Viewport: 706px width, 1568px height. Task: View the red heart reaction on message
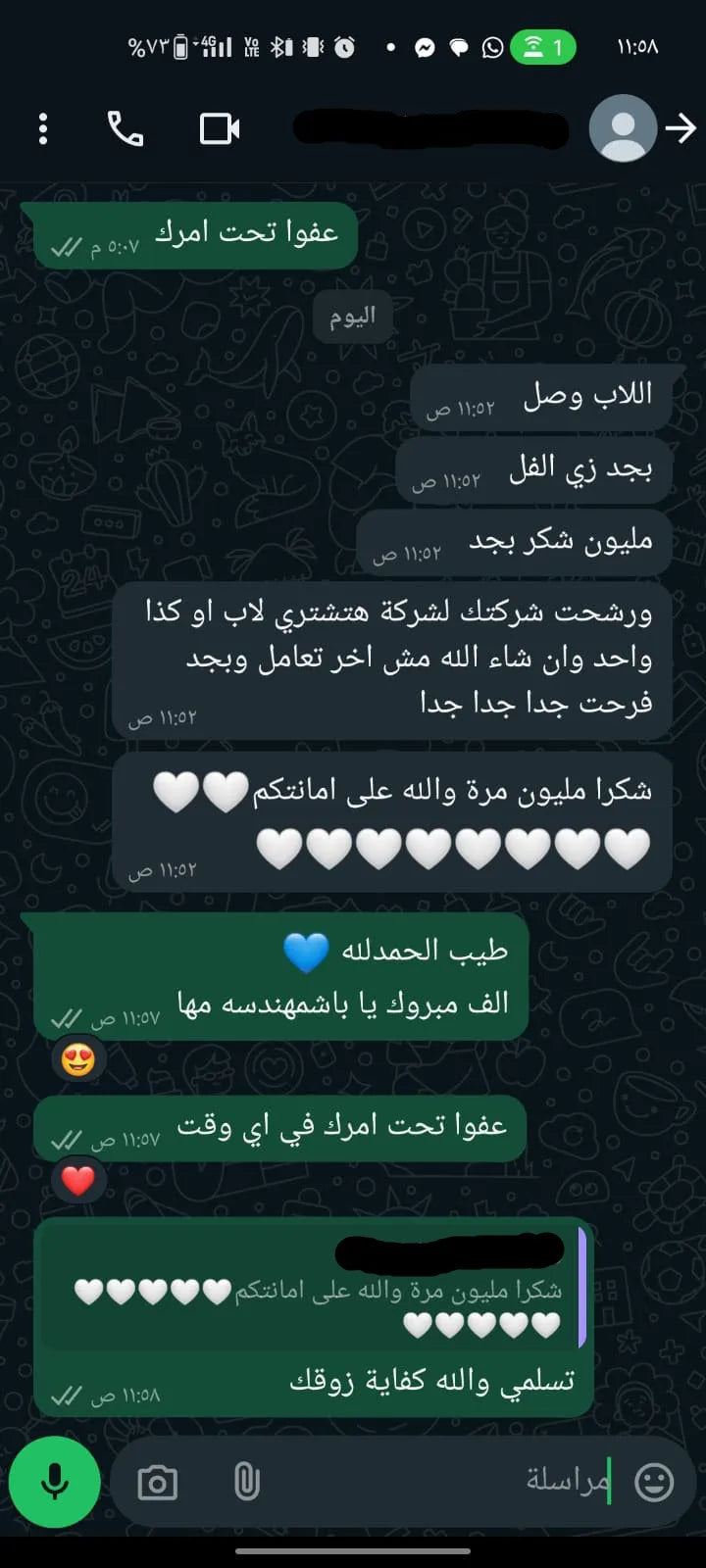pyautogui.click(x=78, y=1181)
